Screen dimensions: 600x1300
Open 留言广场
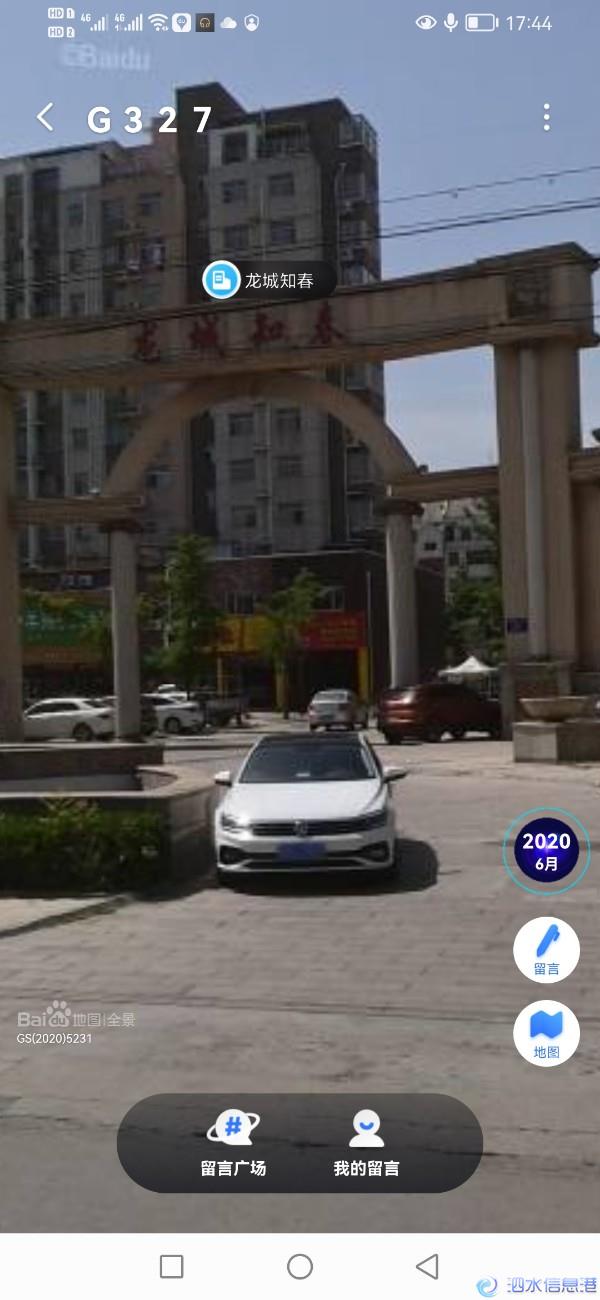(233, 1143)
